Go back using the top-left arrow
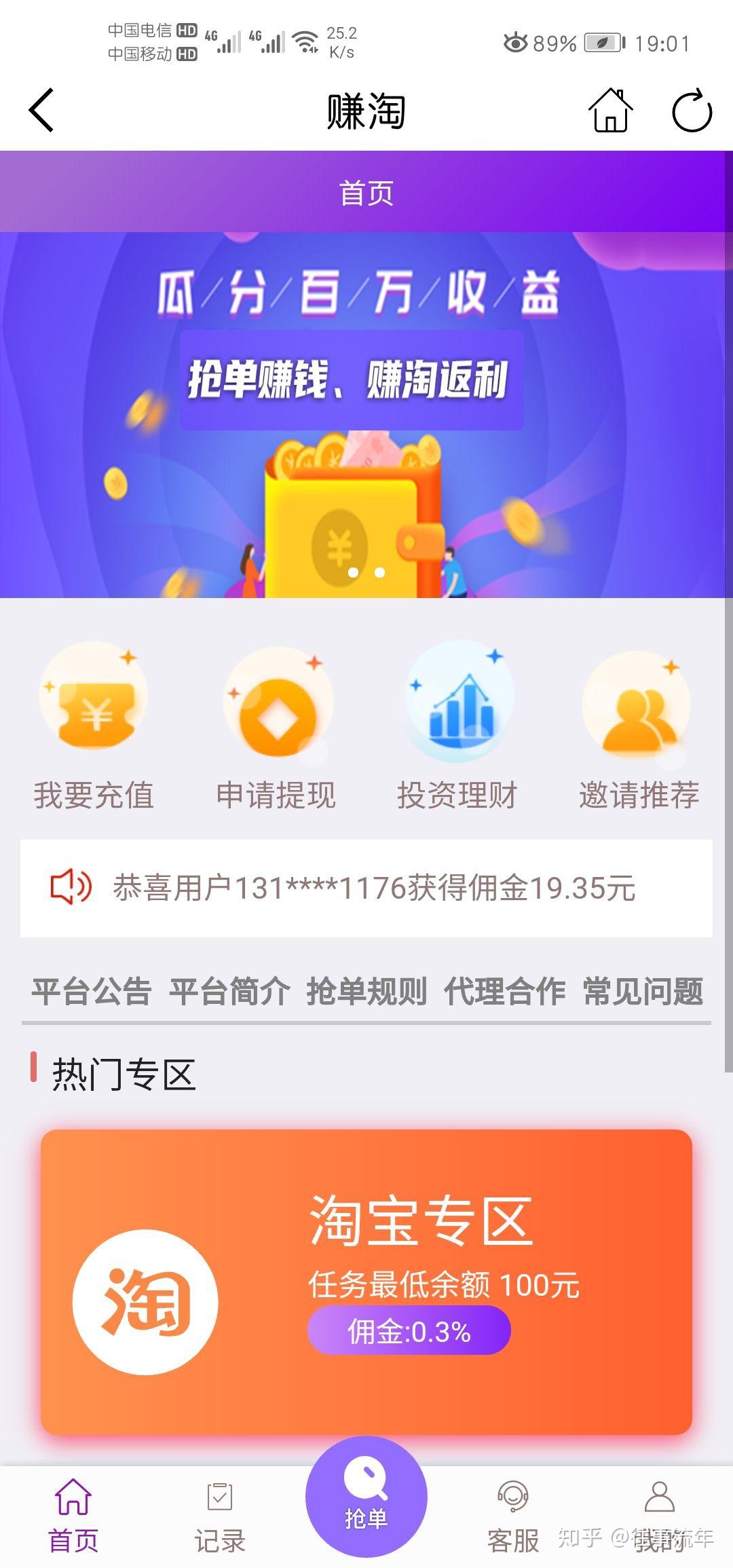The width and height of the screenshot is (733, 1568). point(41,111)
